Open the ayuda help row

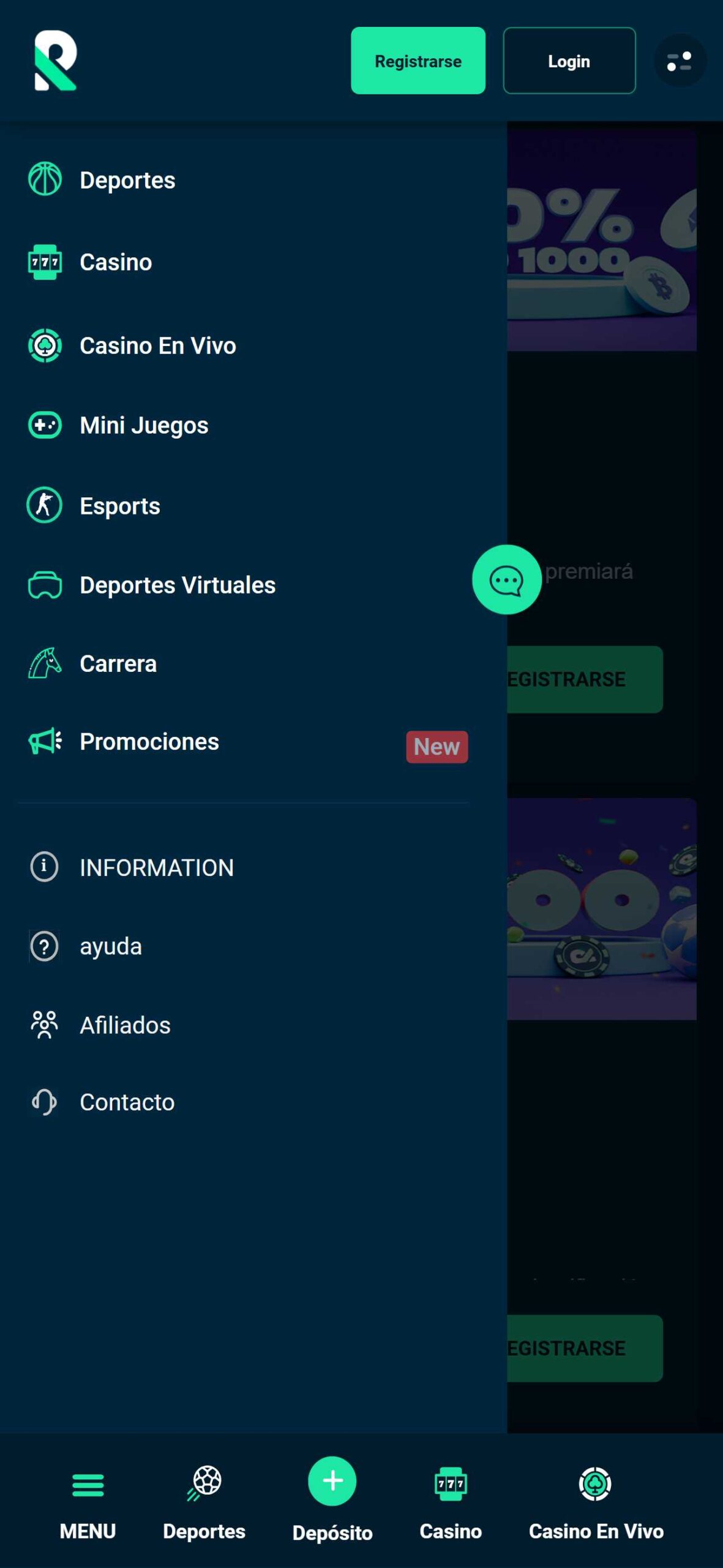pyautogui.click(x=244, y=946)
